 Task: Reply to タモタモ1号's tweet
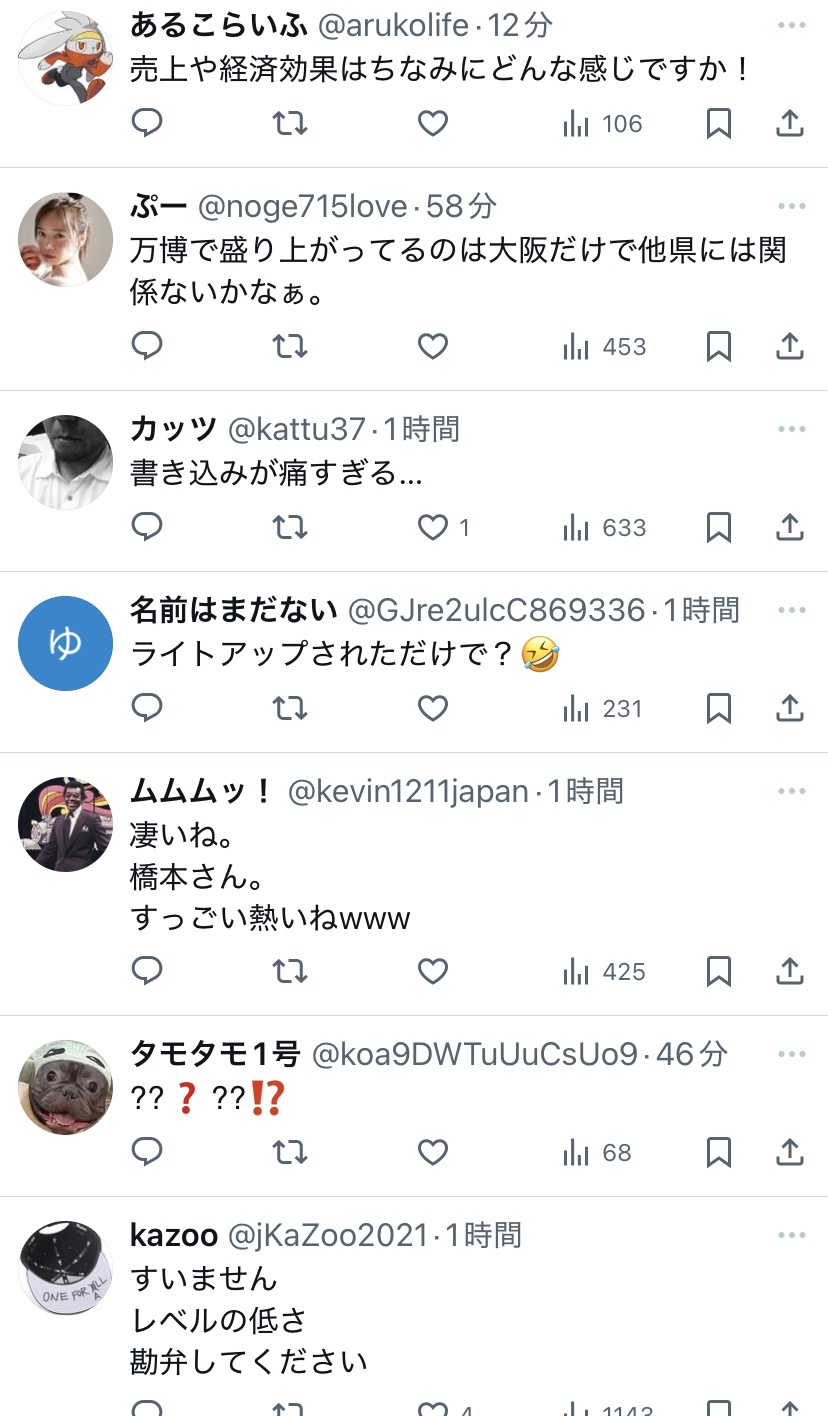(147, 1153)
